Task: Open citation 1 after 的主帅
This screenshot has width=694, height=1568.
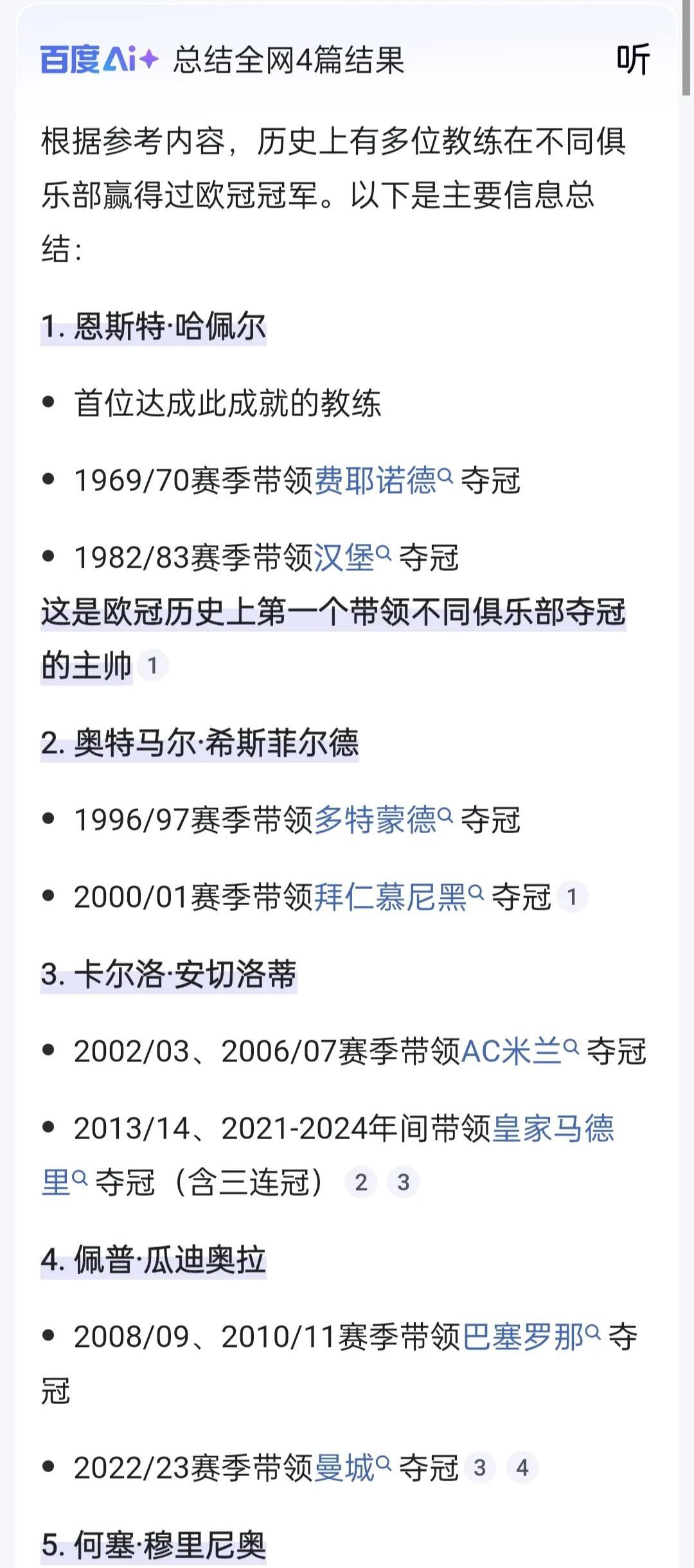Action: [152, 665]
